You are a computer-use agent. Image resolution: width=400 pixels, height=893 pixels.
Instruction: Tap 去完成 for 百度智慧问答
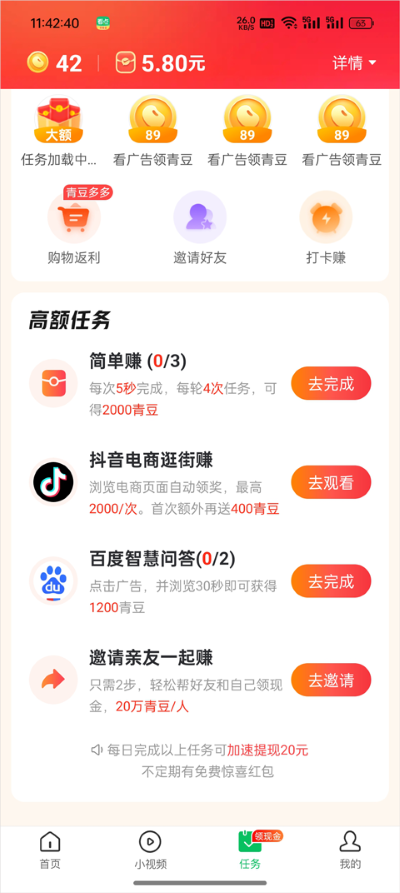click(x=331, y=581)
